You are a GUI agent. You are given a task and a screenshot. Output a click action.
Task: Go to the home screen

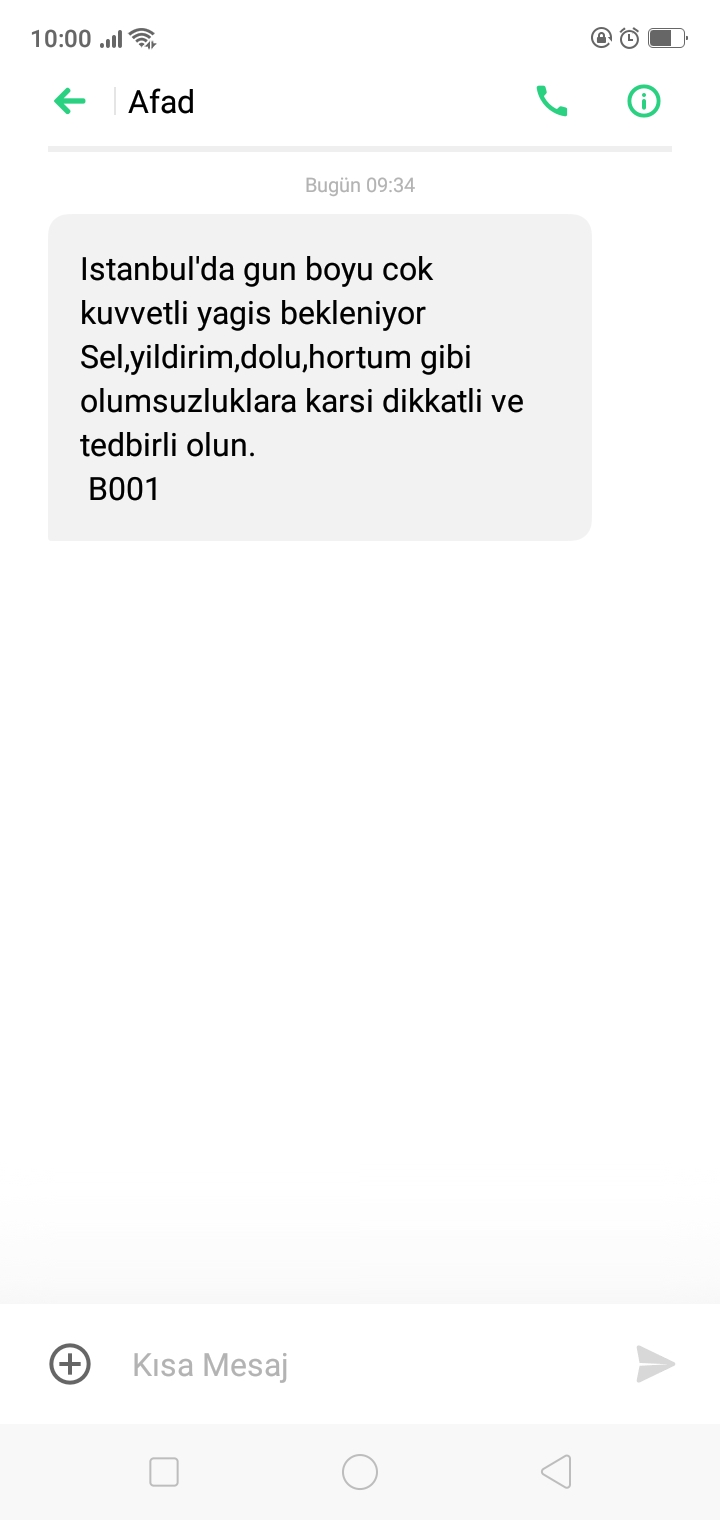click(x=360, y=1472)
